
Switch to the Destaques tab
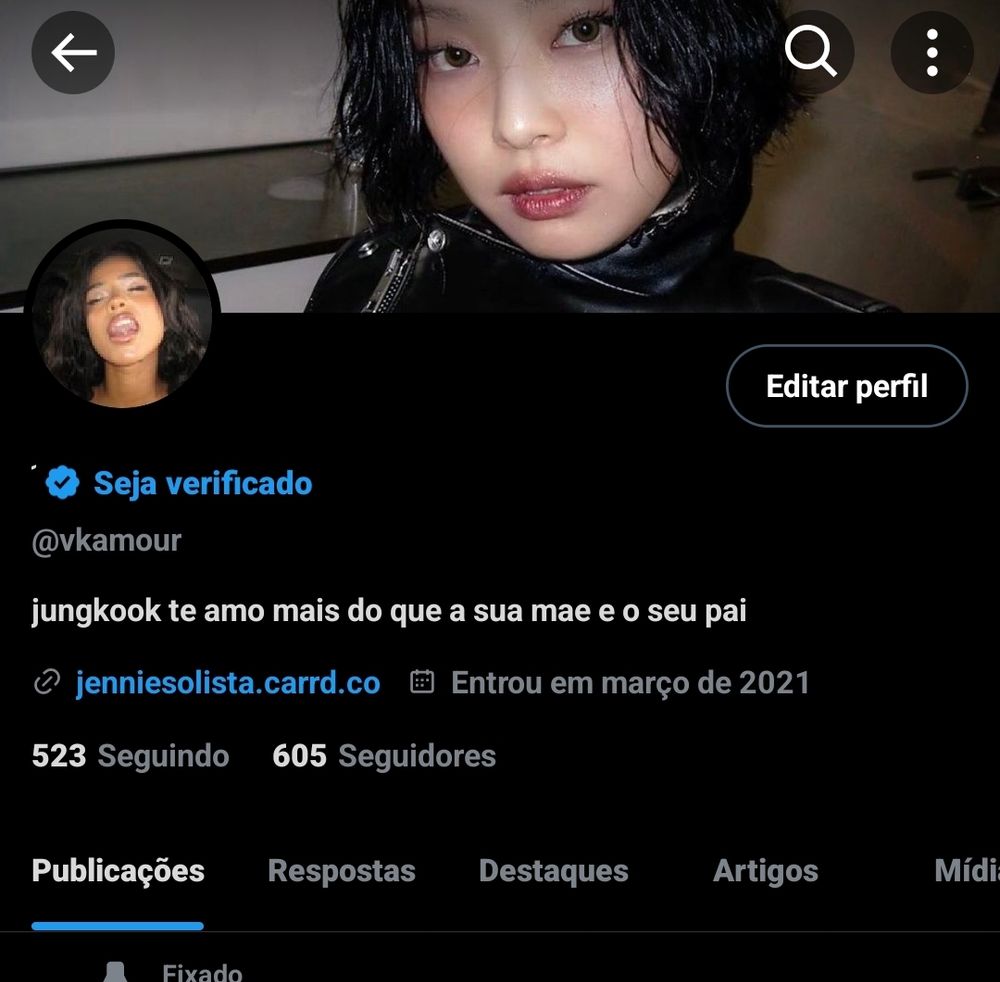[553, 871]
